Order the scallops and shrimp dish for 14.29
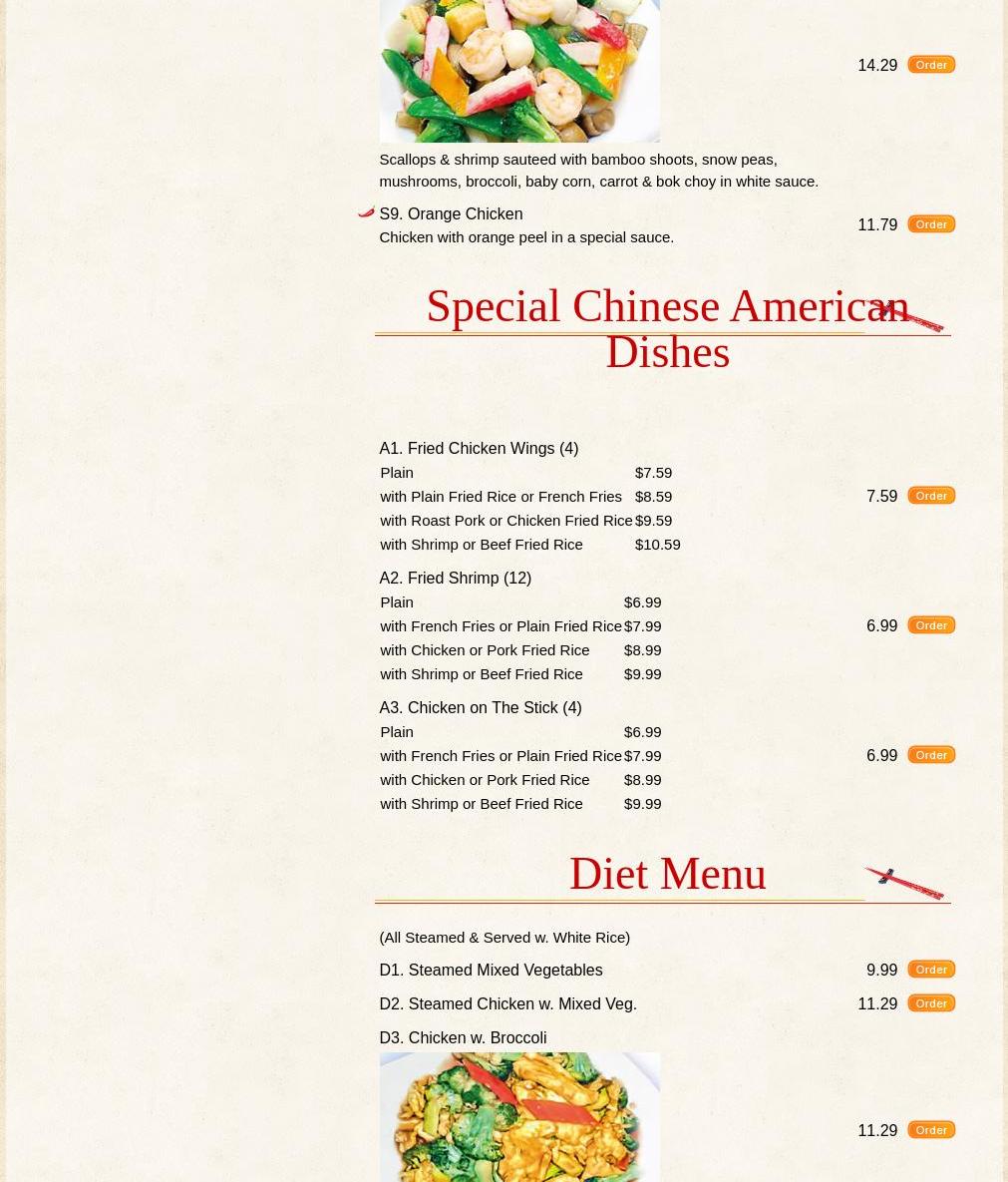This screenshot has height=1182, width=1008. pyautogui.click(x=931, y=65)
